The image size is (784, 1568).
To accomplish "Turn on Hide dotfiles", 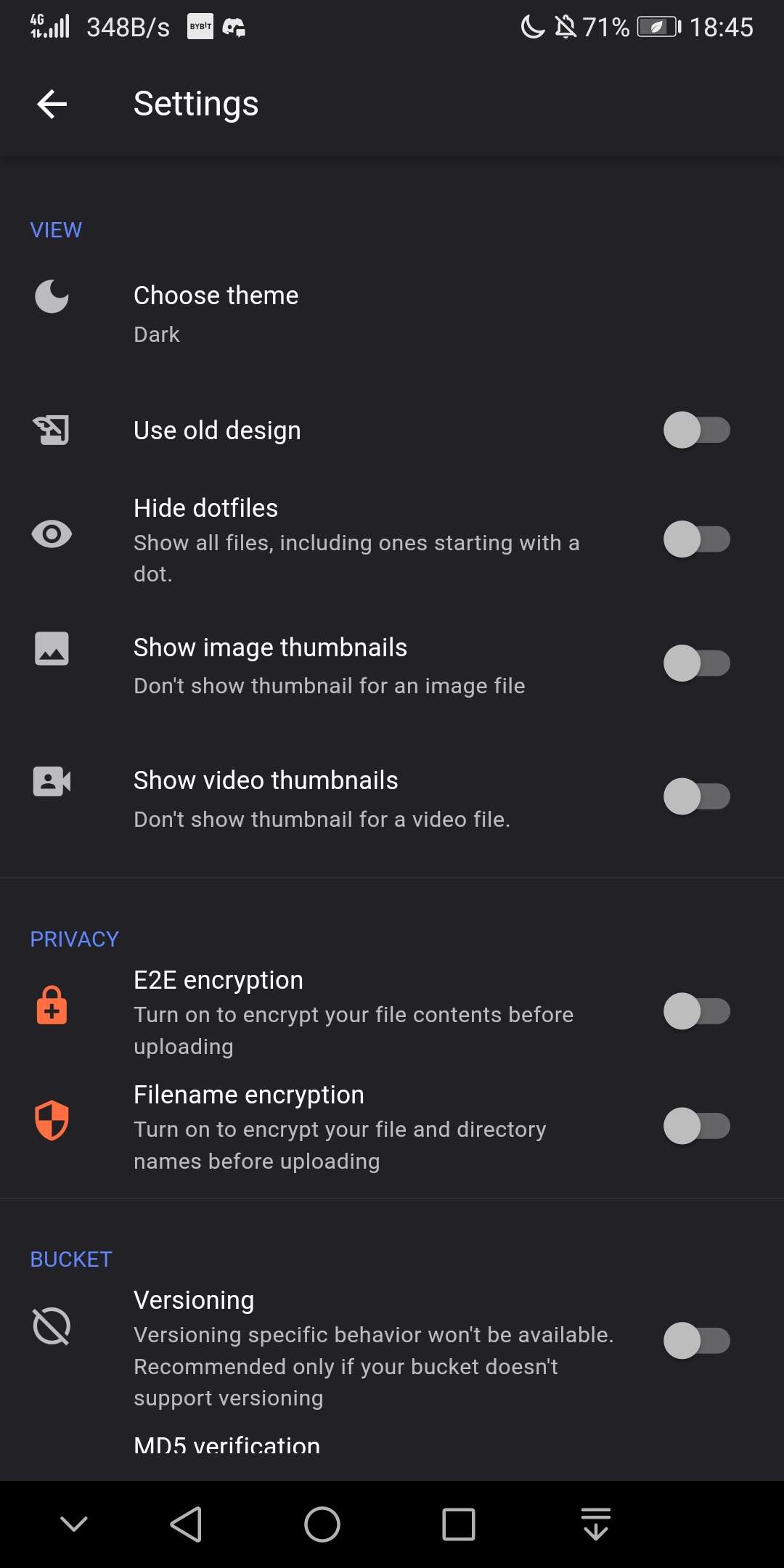I will click(696, 539).
